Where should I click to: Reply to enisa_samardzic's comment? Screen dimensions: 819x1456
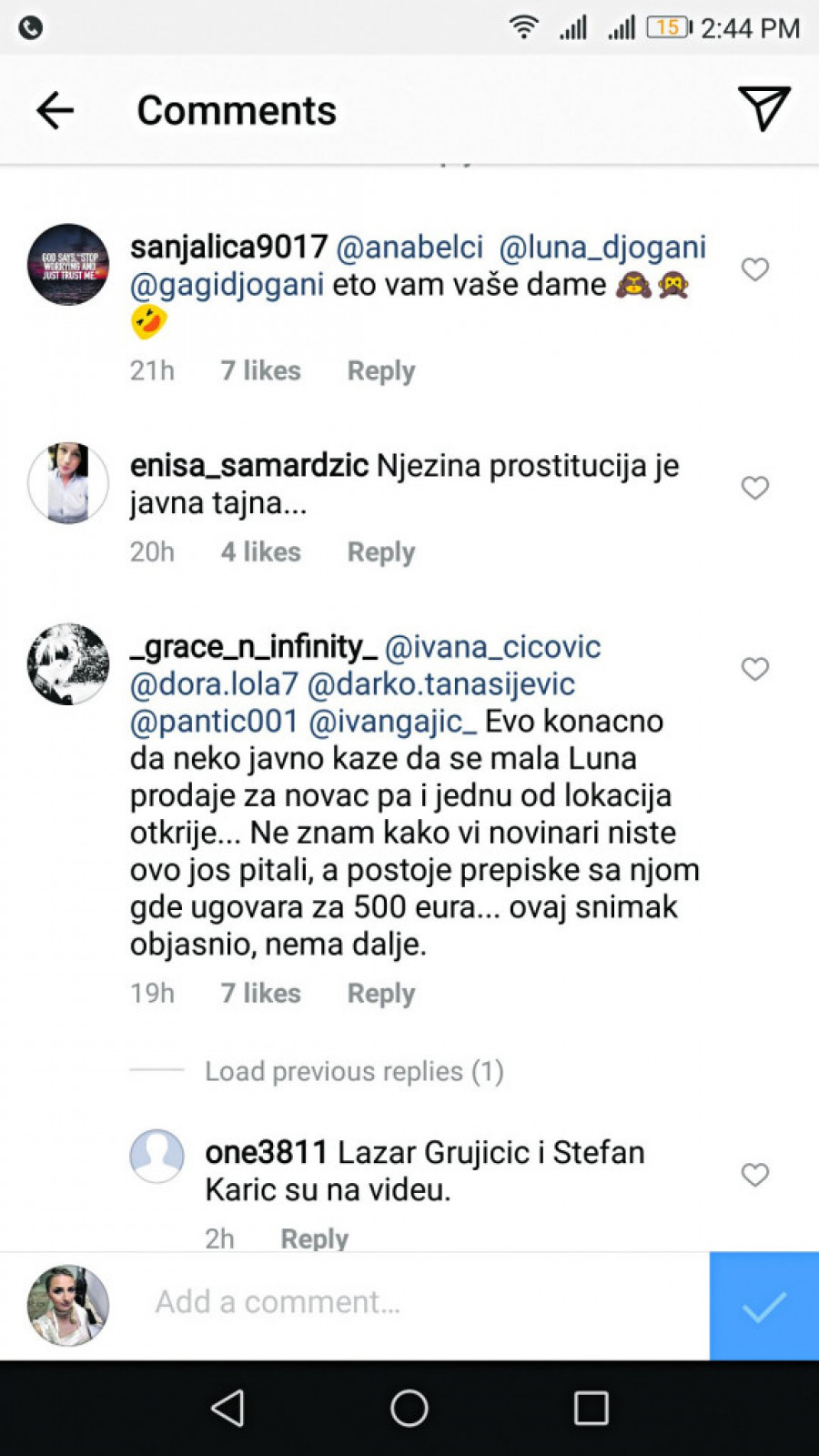(x=380, y=552)
